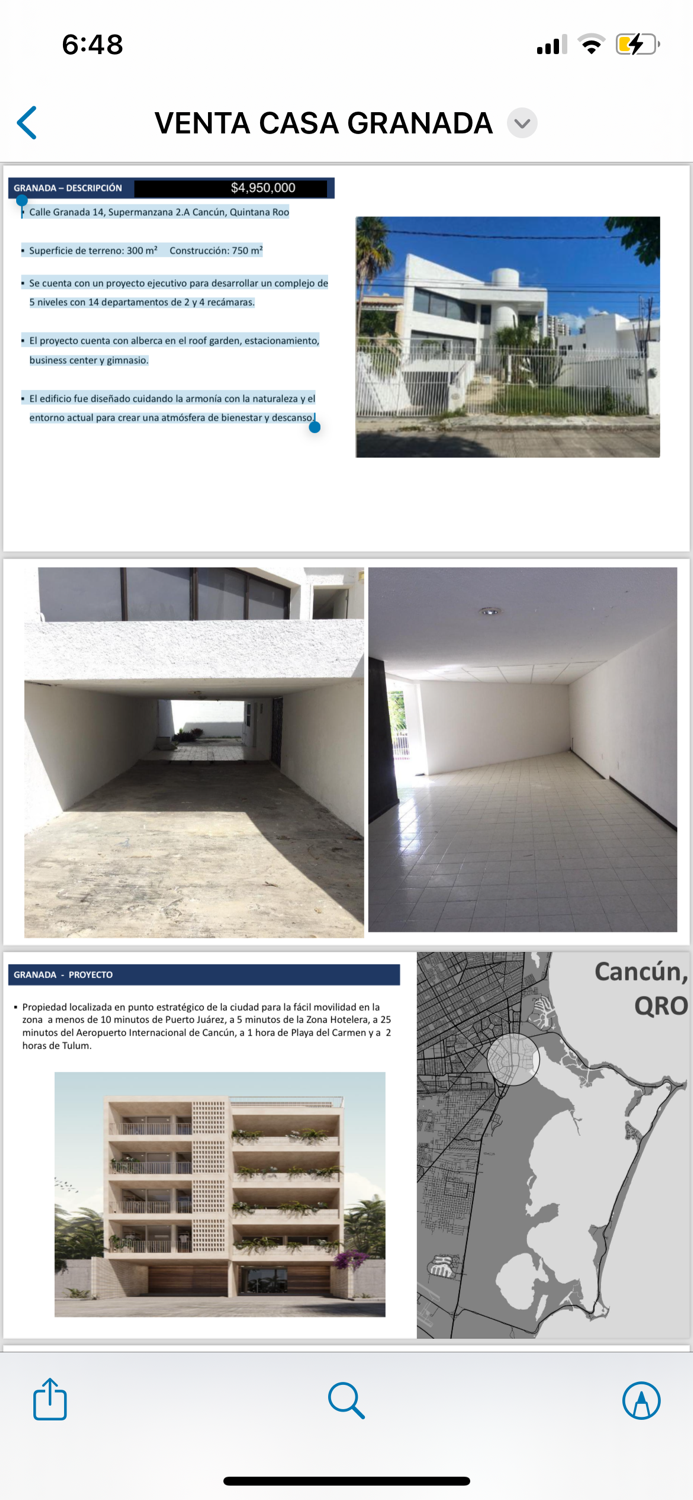This screenshot has width=693, height=1500.
Task: Expand the VENTA CASA GRANADA title dropdown
Action: click(x=522, y=123)
